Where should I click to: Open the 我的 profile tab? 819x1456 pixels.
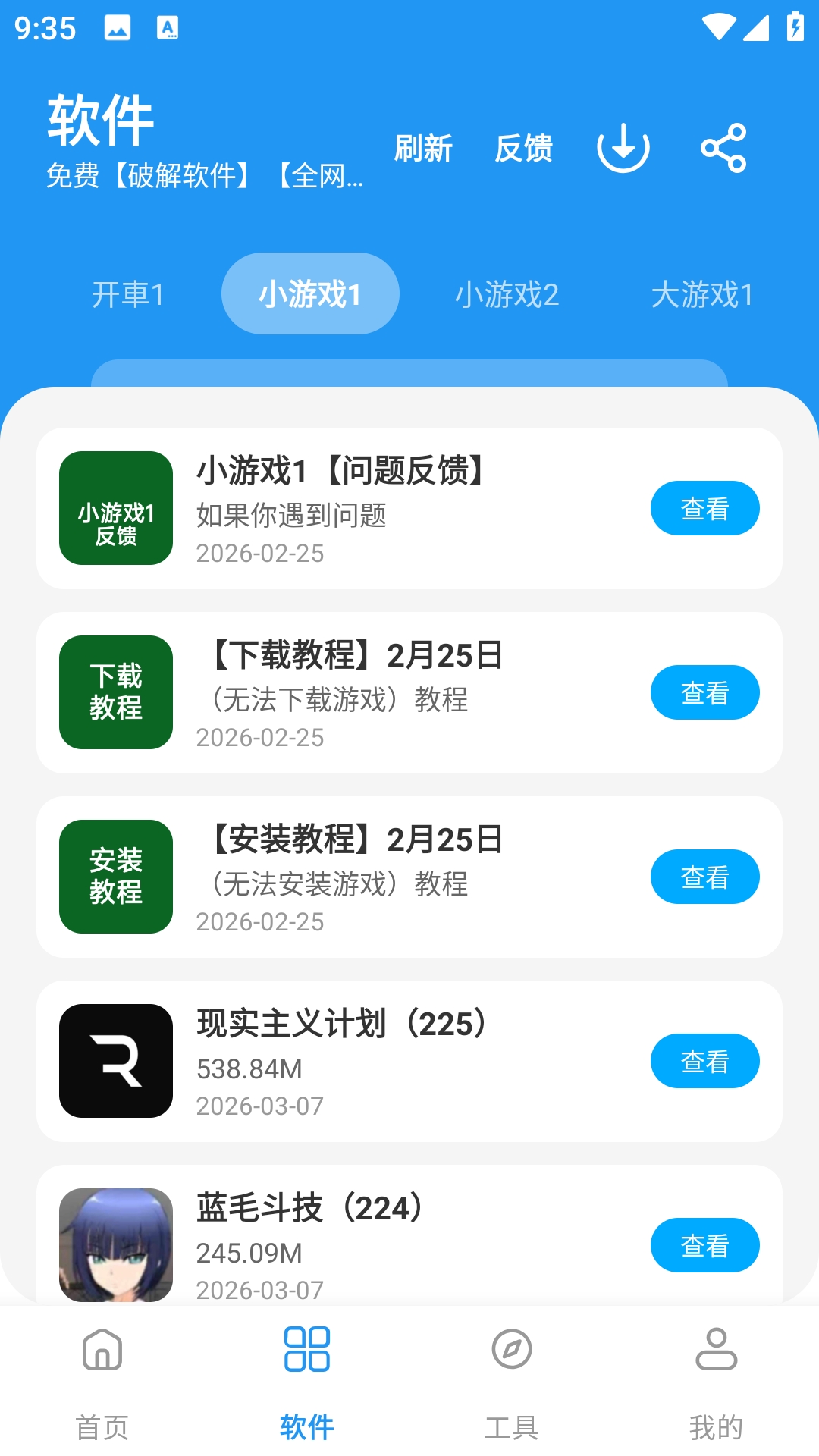click(x=716, y=1380)
